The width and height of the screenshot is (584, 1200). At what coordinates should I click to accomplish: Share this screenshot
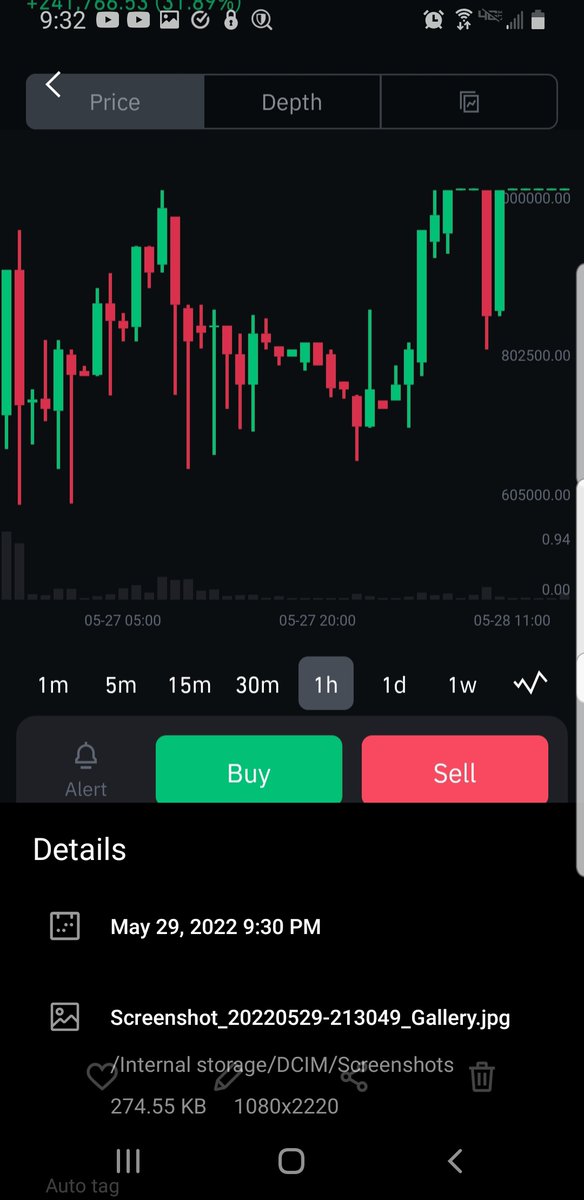tap(354, 1077)
